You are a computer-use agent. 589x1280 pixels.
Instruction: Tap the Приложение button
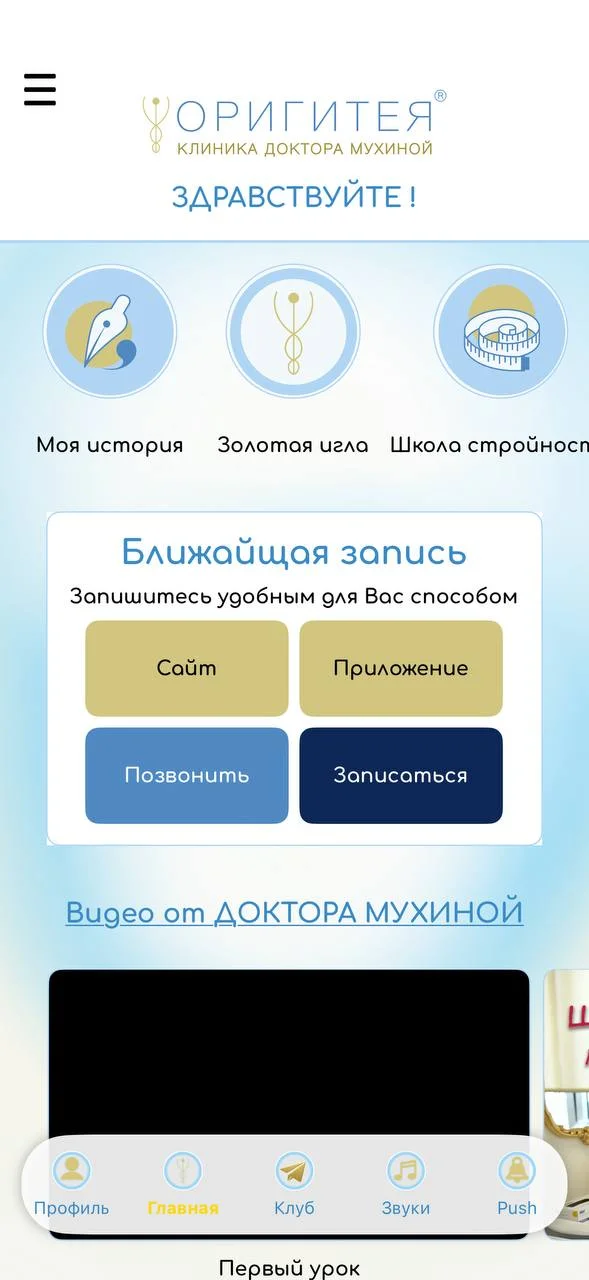[401, 668]
